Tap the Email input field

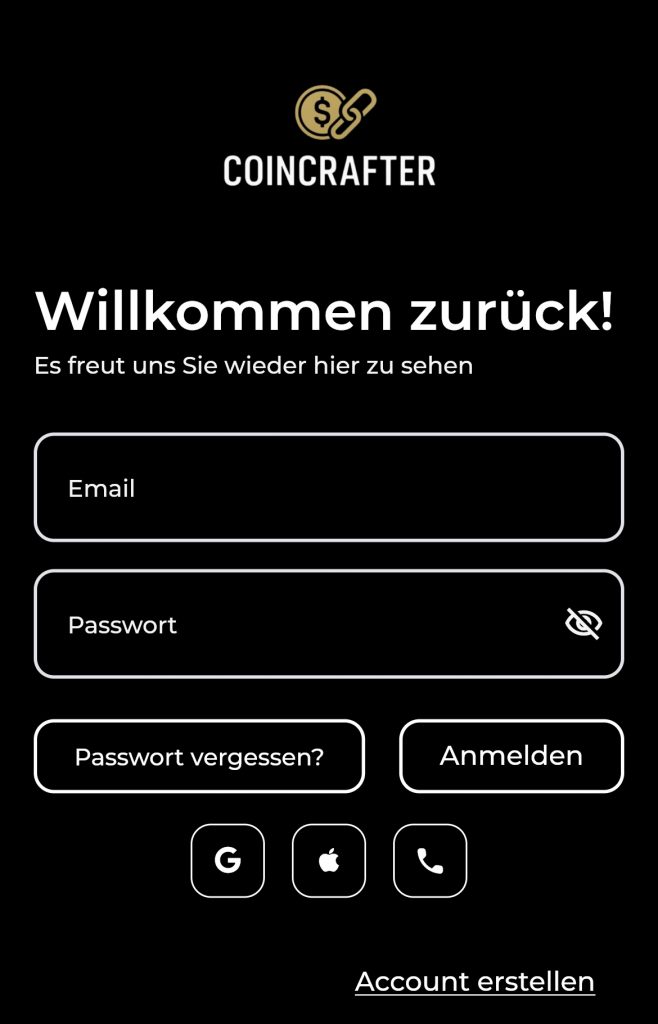[x=328, y=488]
